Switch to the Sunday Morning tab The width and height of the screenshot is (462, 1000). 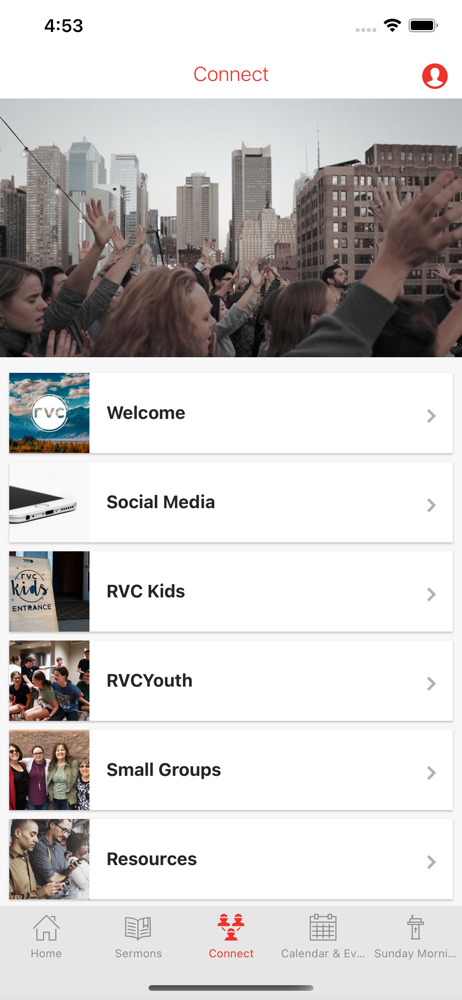click(415, 936)
